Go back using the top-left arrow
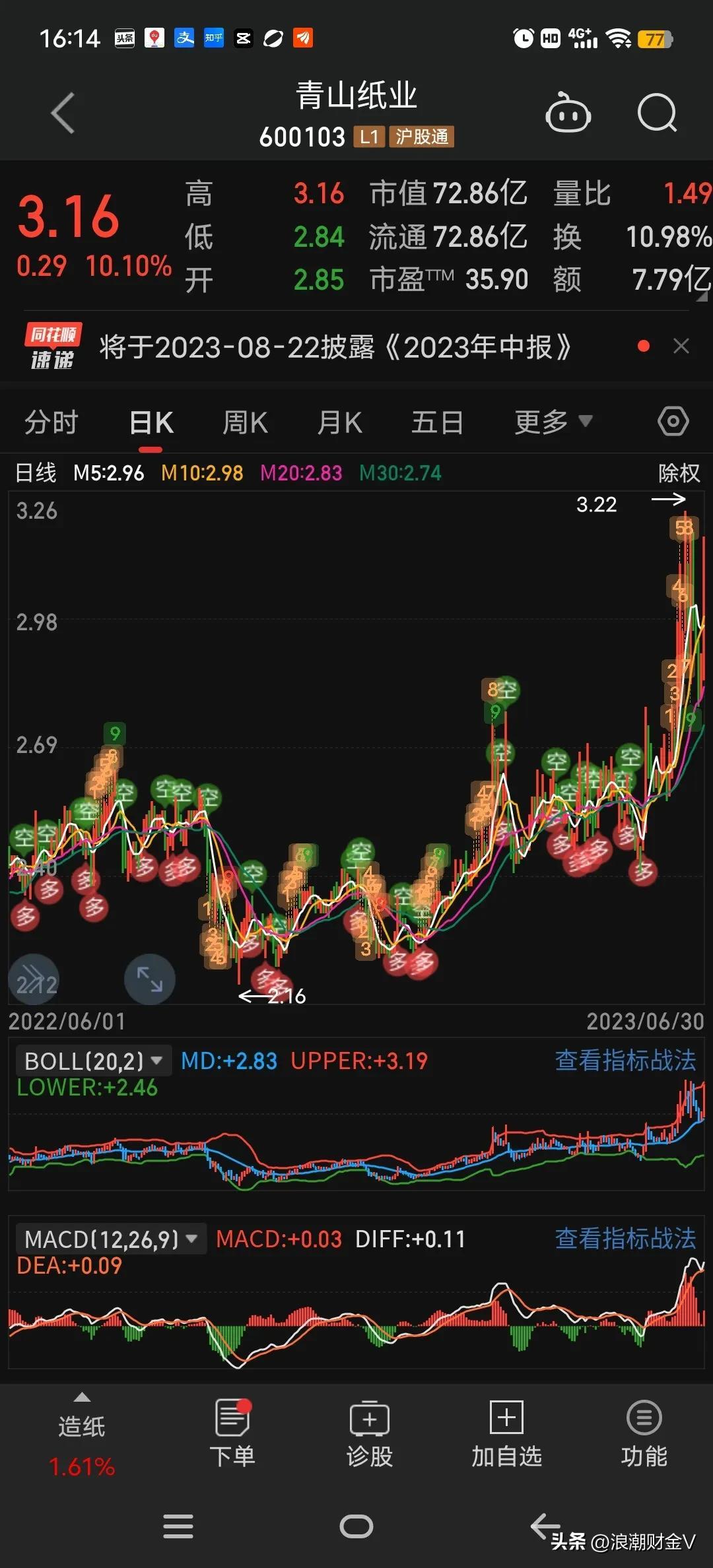The image size is (713, 1568). [x=63, y=114]
